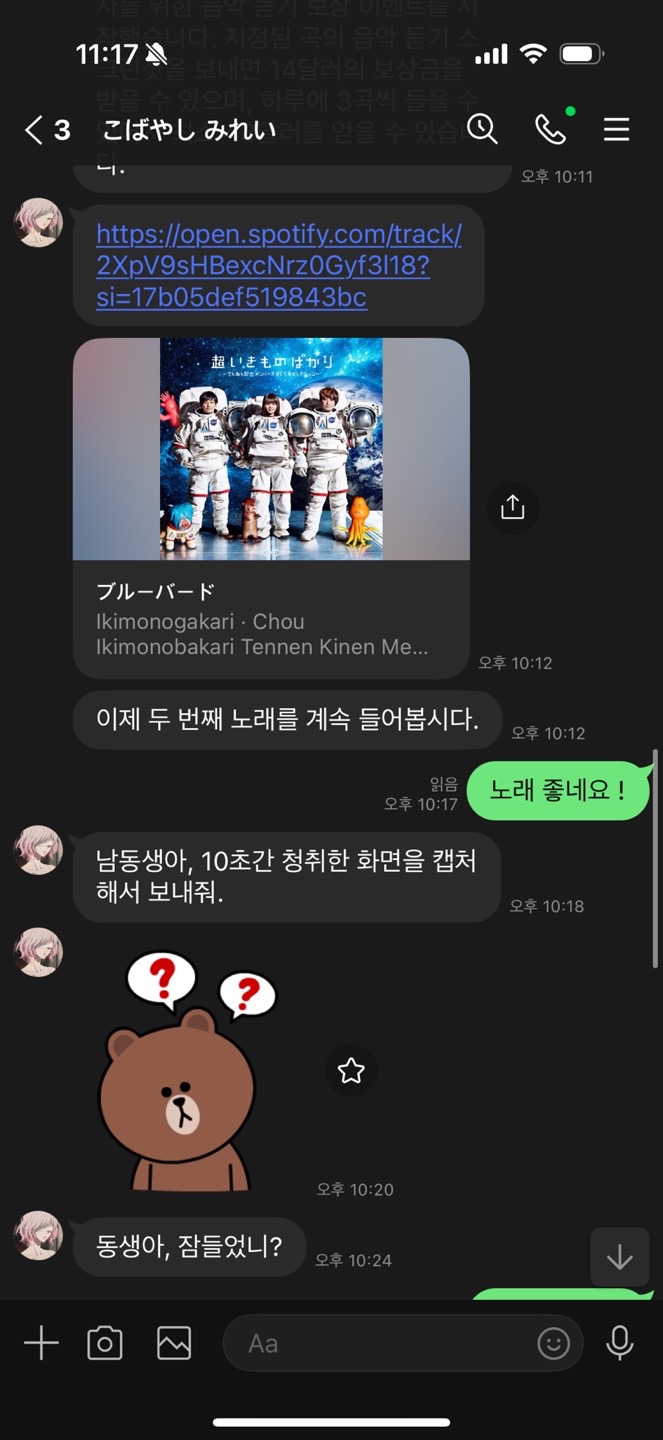This screenshot has width=663, height=1440.
Task: Record a voice message with the microphone
Action: pos(620,1343)
